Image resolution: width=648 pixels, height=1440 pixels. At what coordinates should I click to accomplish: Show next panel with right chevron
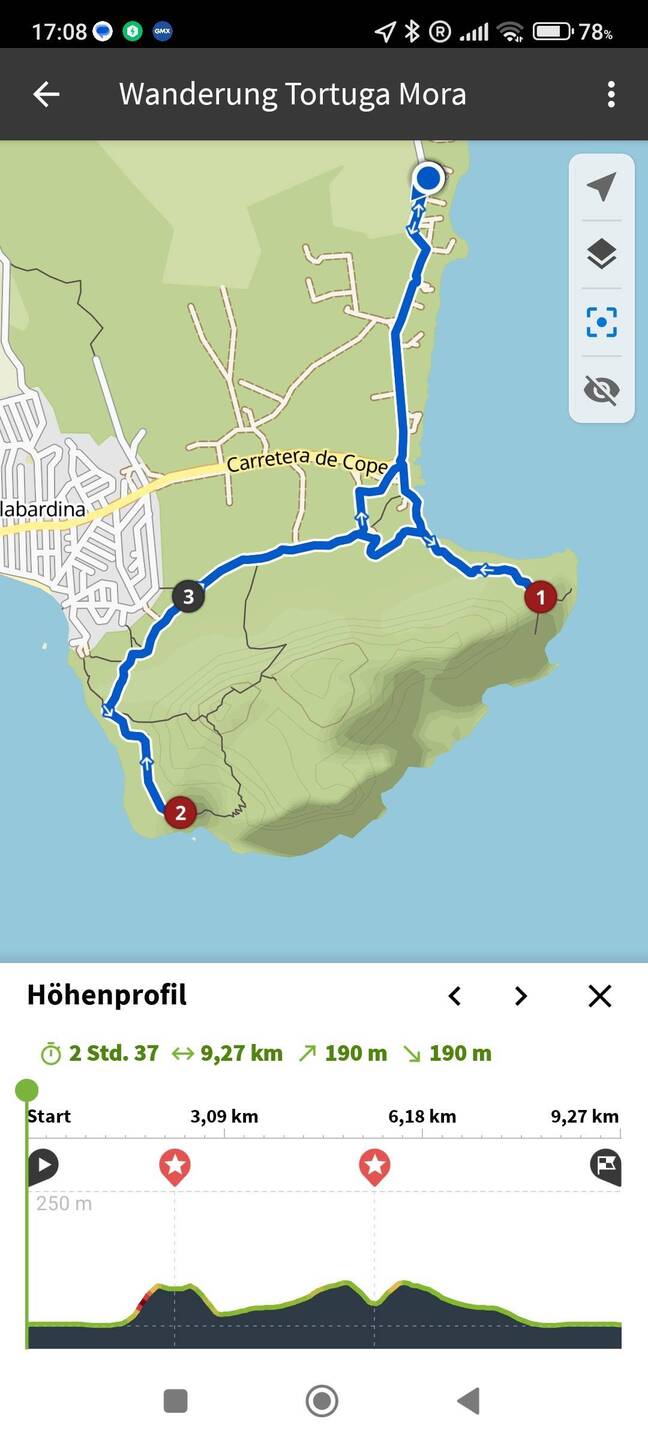point(520,996)
